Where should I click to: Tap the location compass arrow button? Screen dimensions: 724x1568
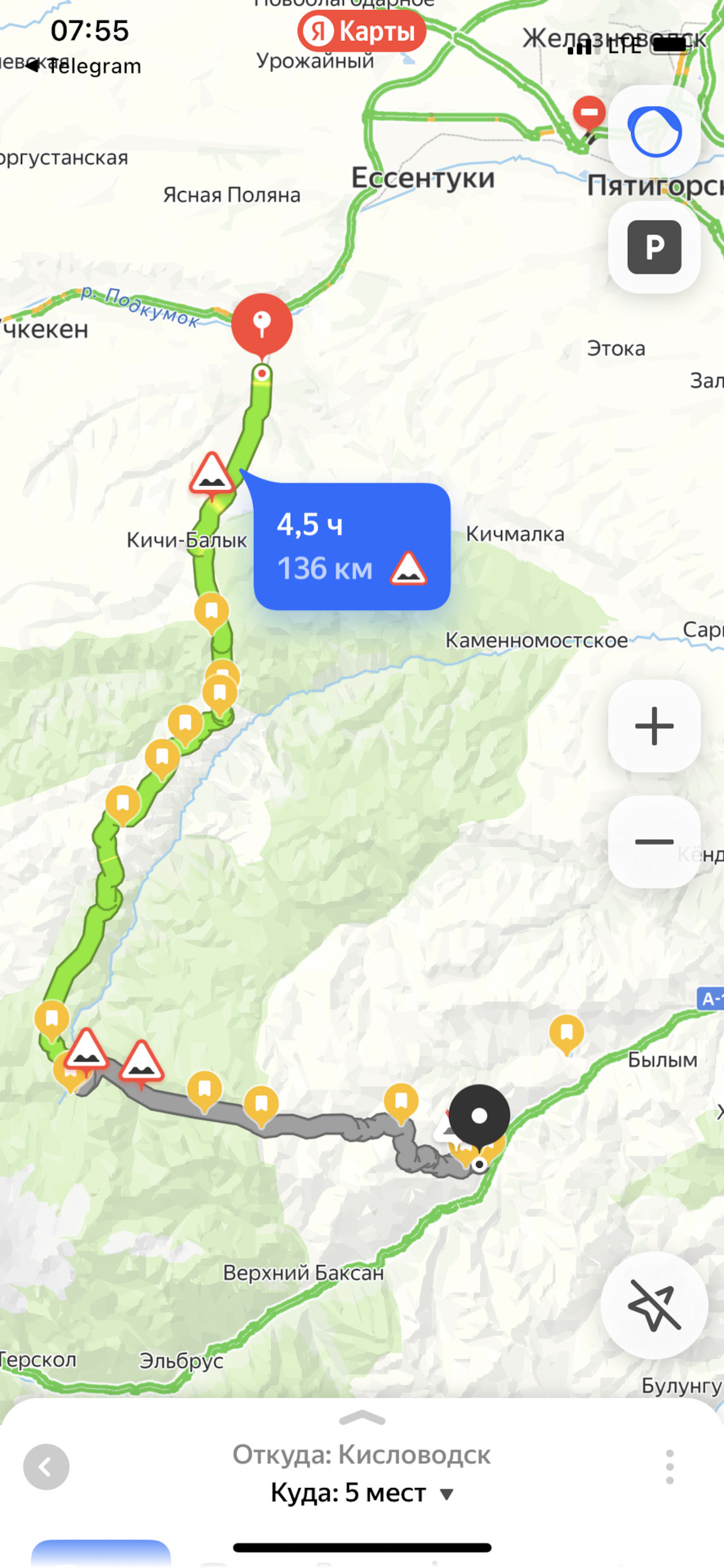pos(654,1305)
